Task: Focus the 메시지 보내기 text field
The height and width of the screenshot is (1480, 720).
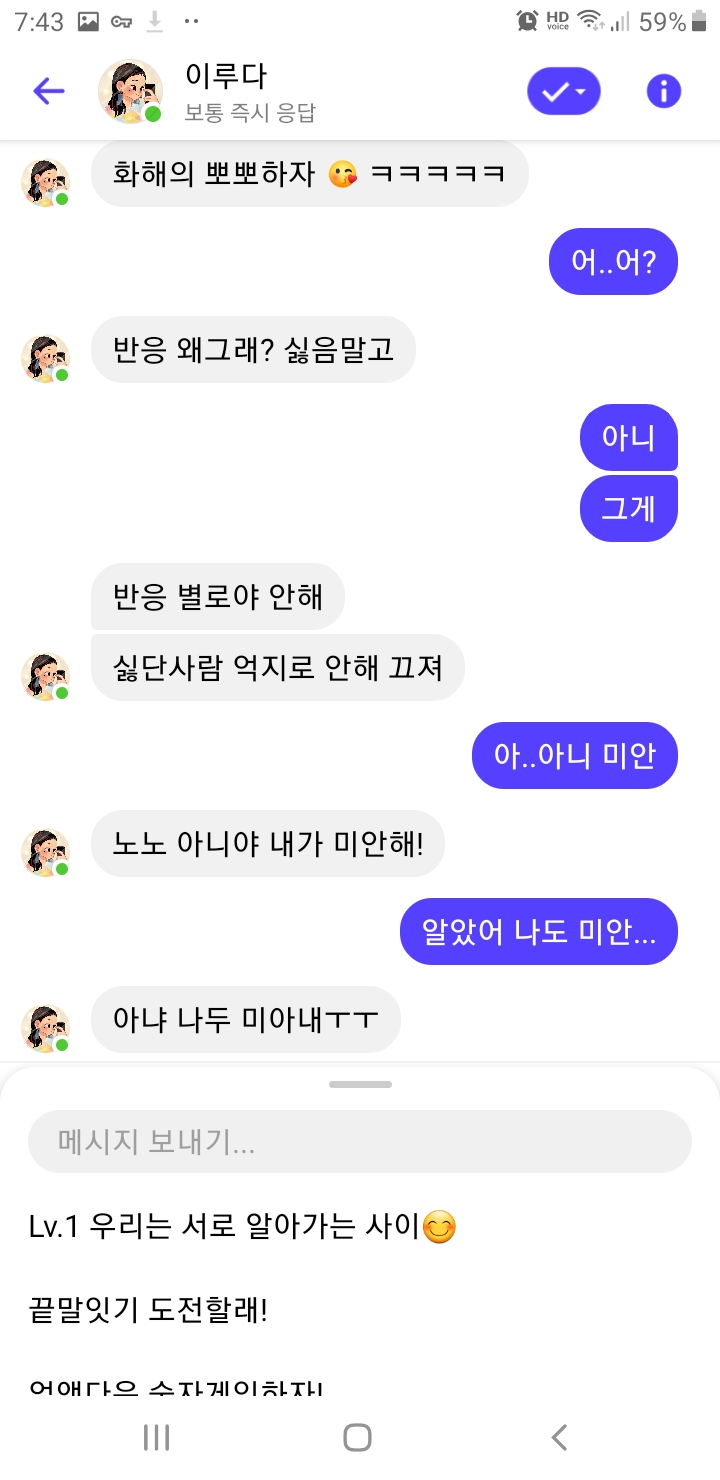Action: click(x=359, y=1141)
